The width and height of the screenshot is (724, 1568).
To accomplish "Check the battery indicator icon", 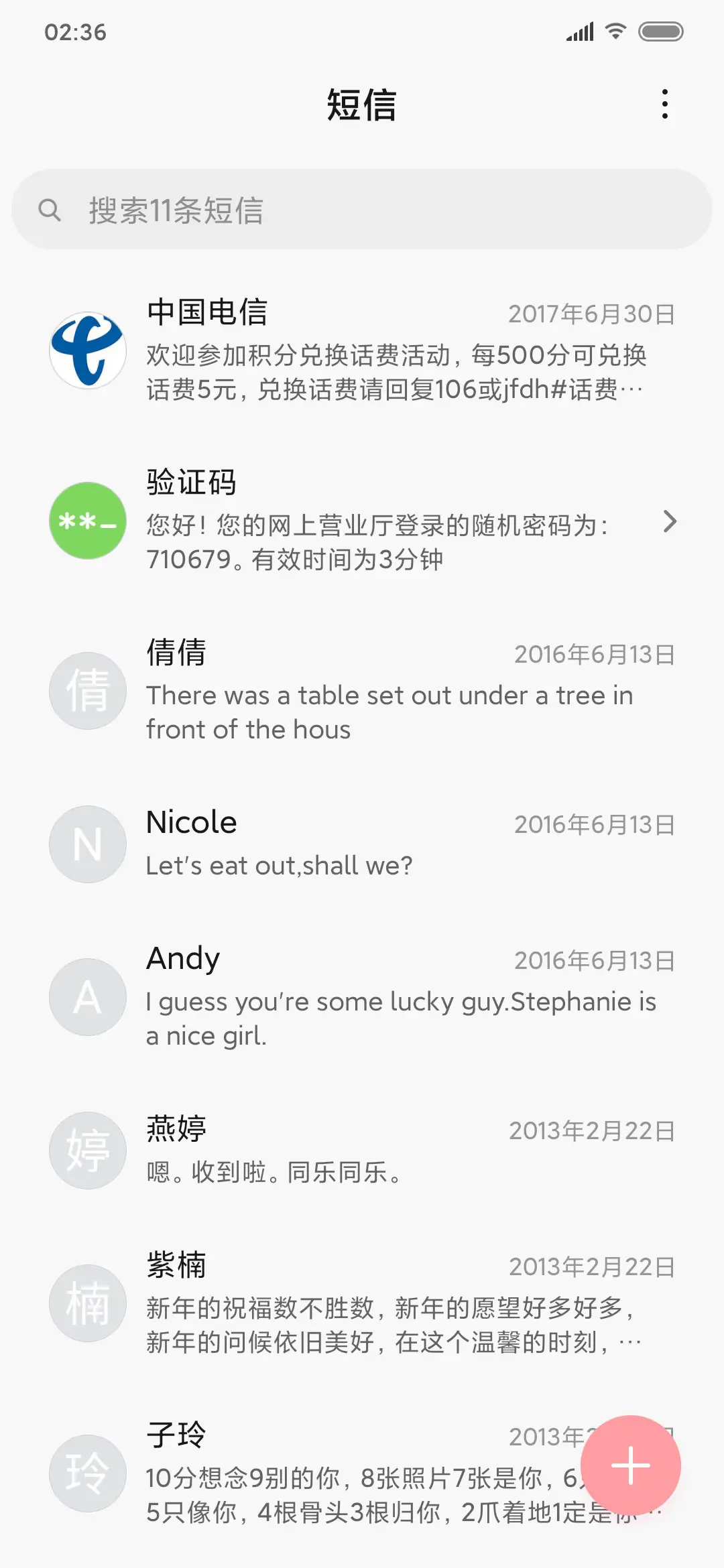I will coord(662,29).
